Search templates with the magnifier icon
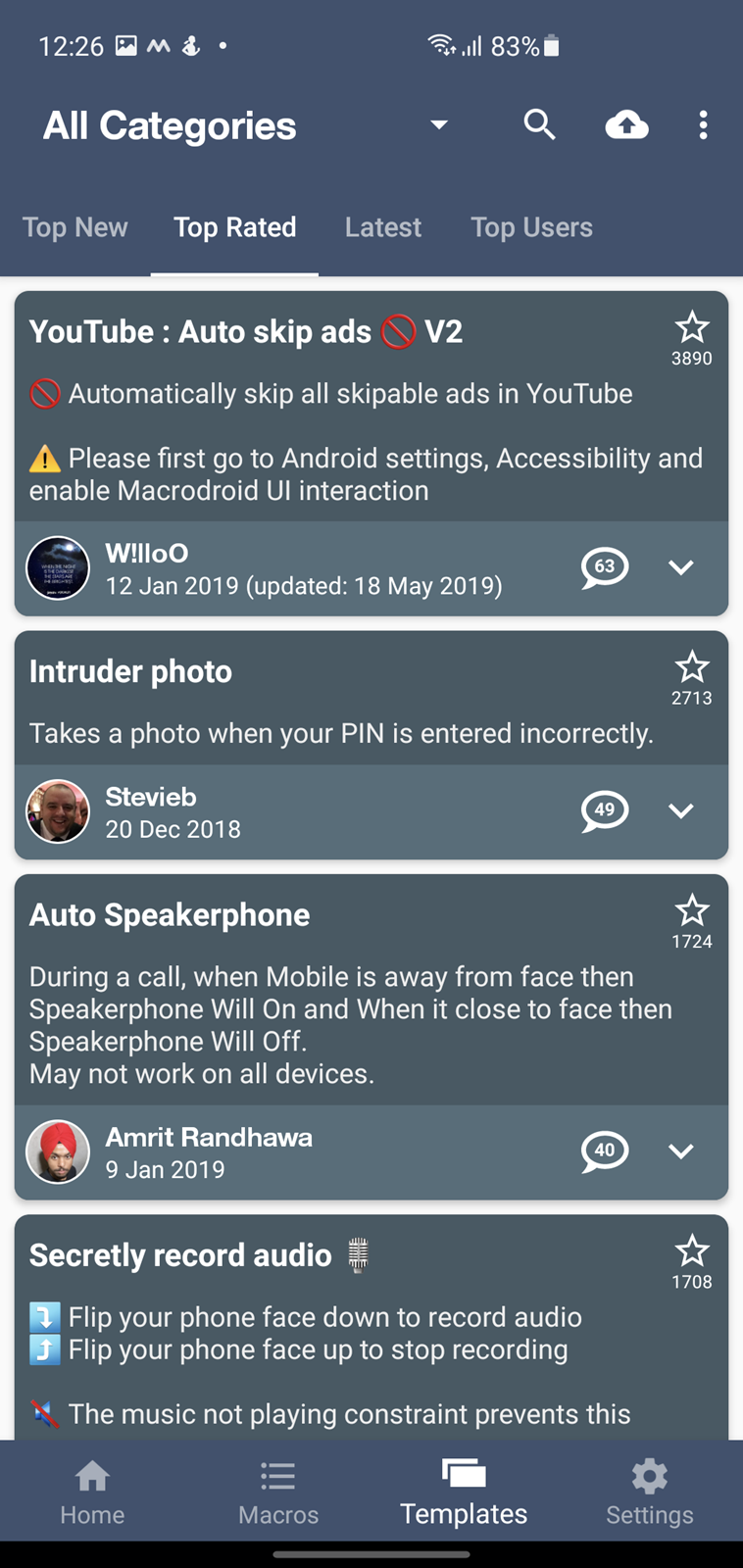The width and height of the screenshot is (743, 1568). pyautogui.click(x=539, y=124)
